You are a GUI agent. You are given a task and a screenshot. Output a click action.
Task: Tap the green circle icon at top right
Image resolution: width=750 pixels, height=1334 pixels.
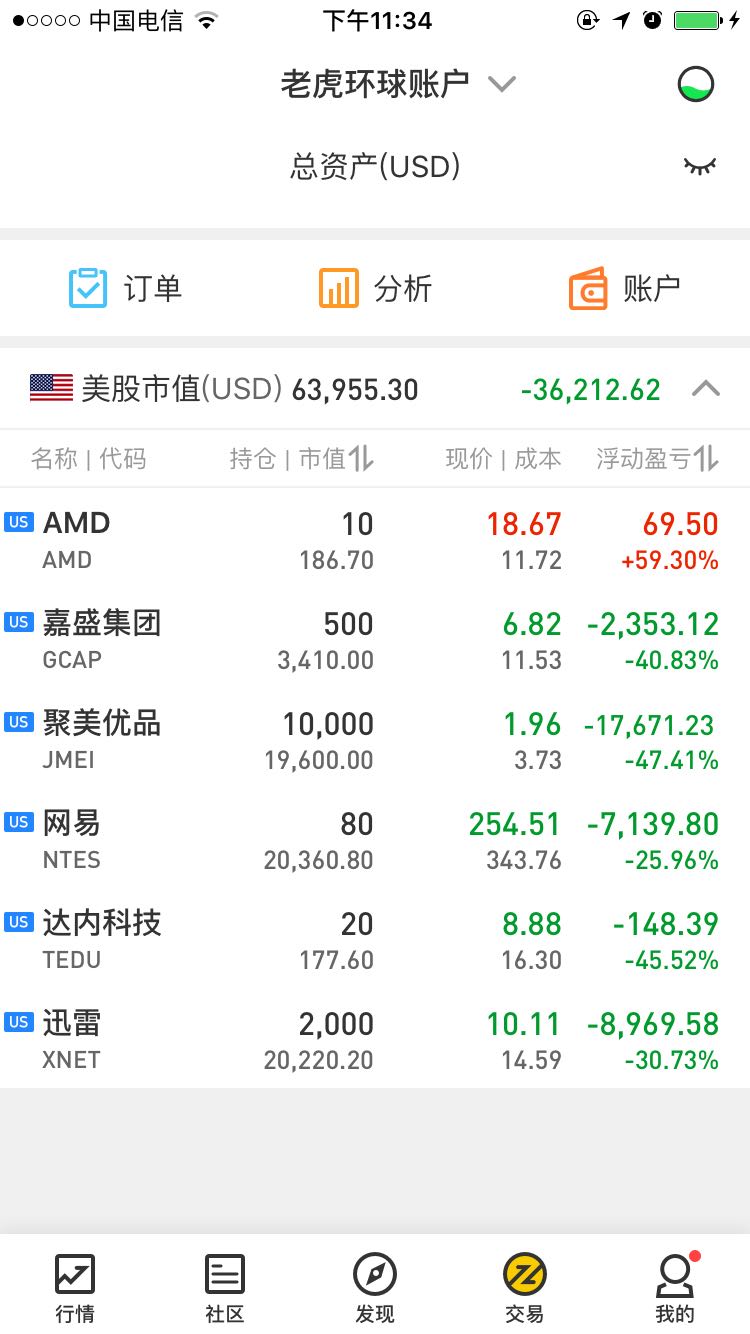(696, 85)
